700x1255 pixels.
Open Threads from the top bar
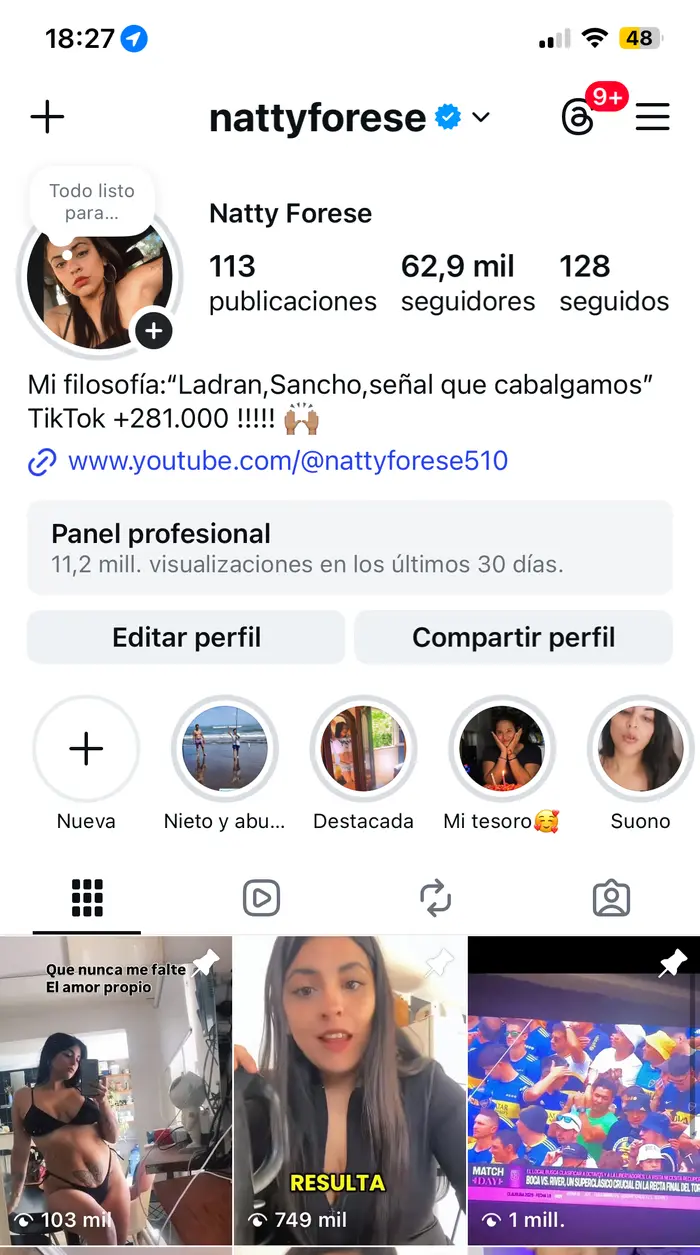pyautogui.click(x=578, y=118)
